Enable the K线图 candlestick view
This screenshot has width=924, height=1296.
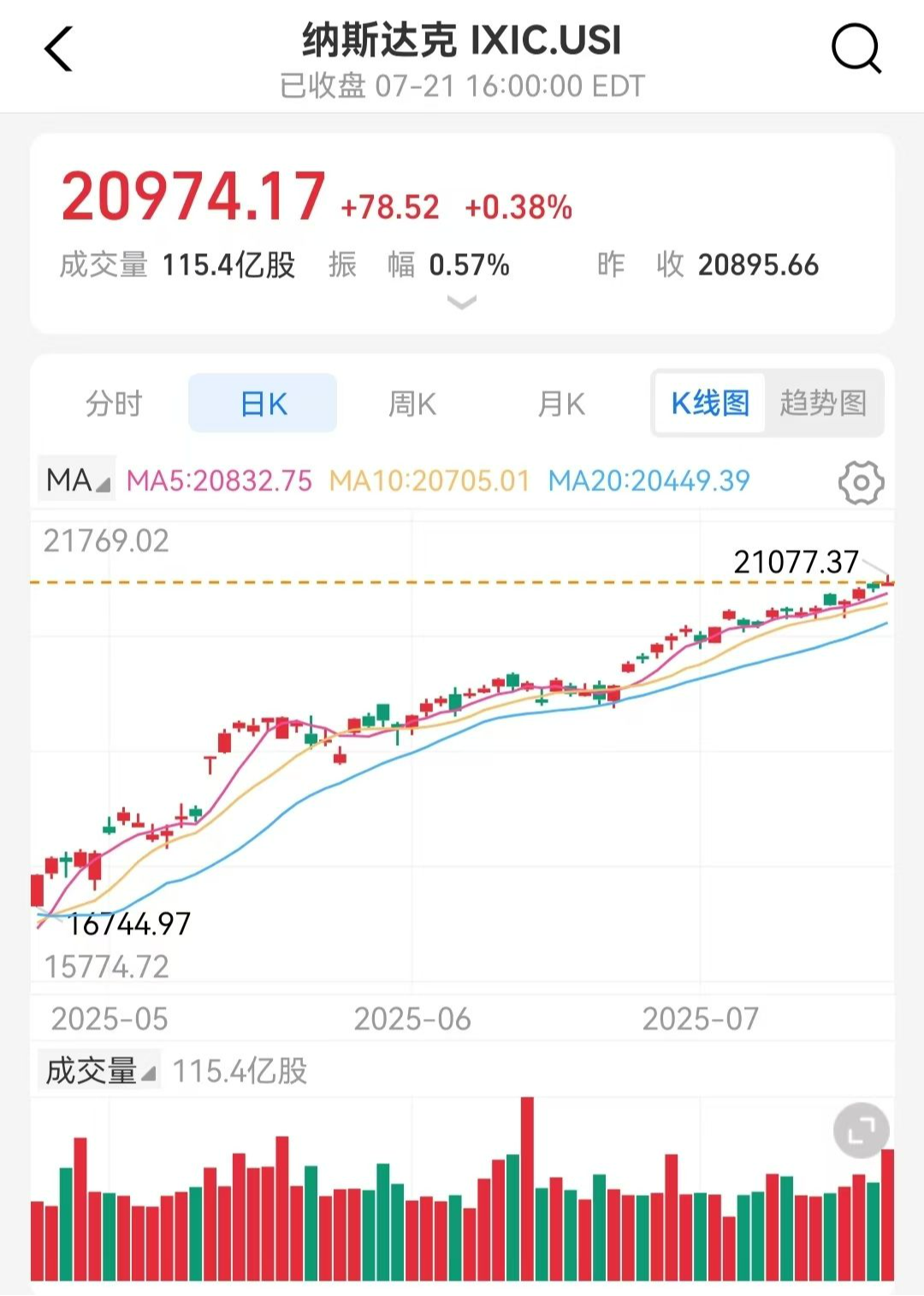710,403
